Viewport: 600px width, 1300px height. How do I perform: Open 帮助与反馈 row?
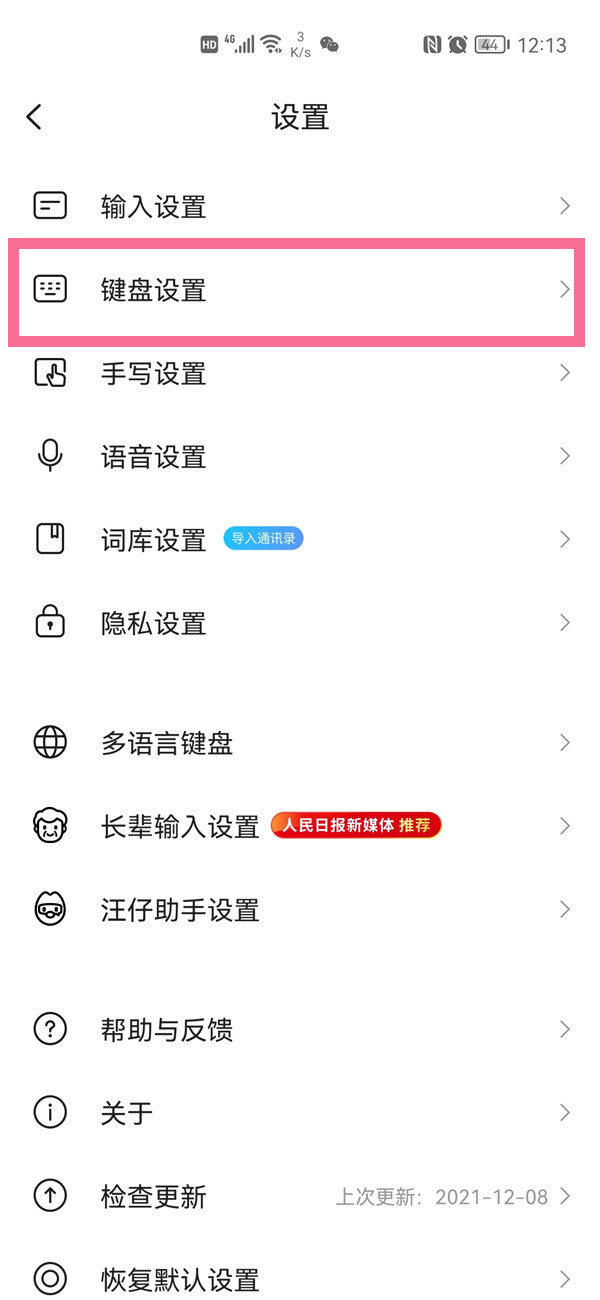[x=300, y=1029]
